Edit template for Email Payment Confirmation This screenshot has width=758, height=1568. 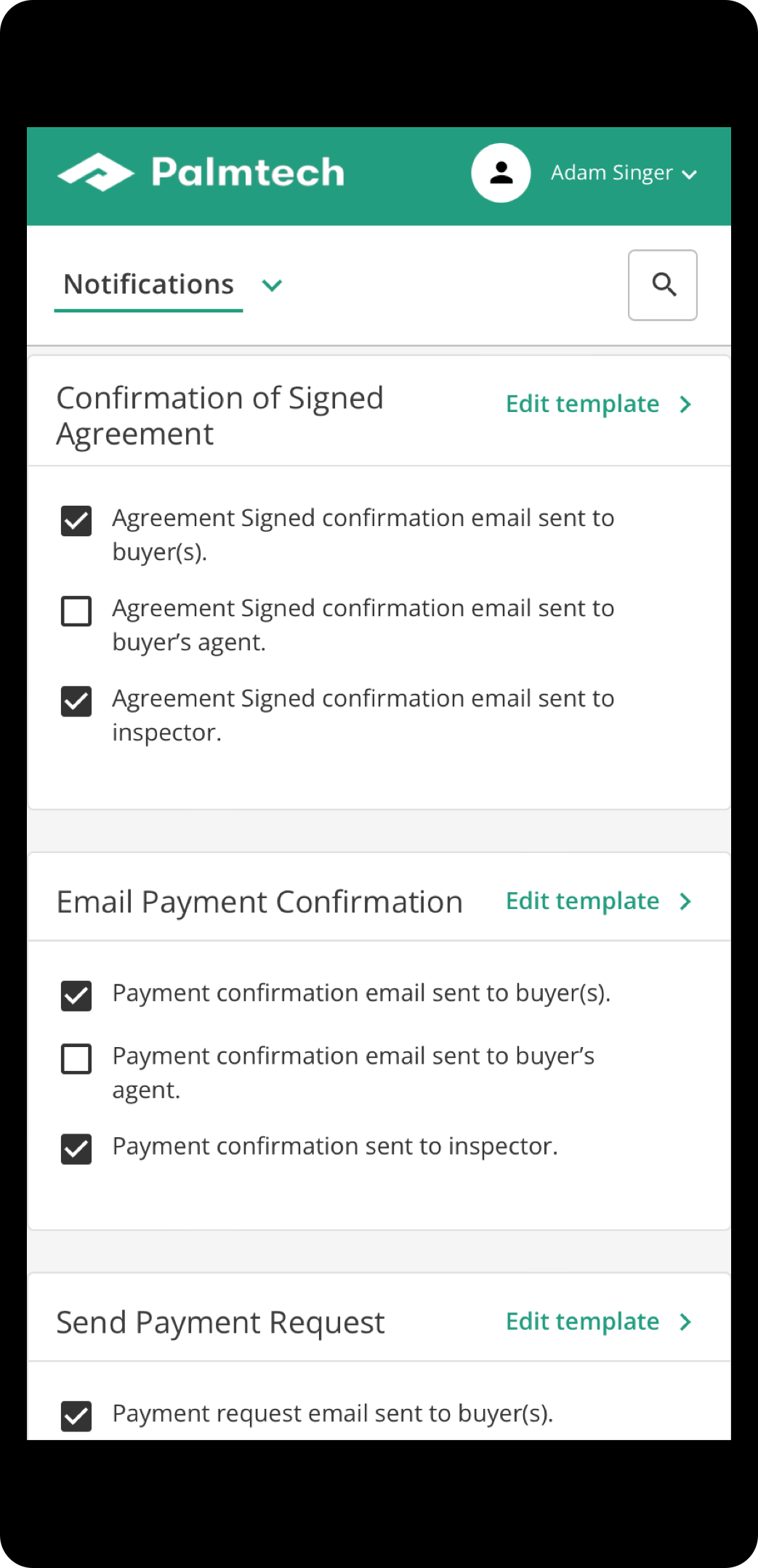click(598, 901)
